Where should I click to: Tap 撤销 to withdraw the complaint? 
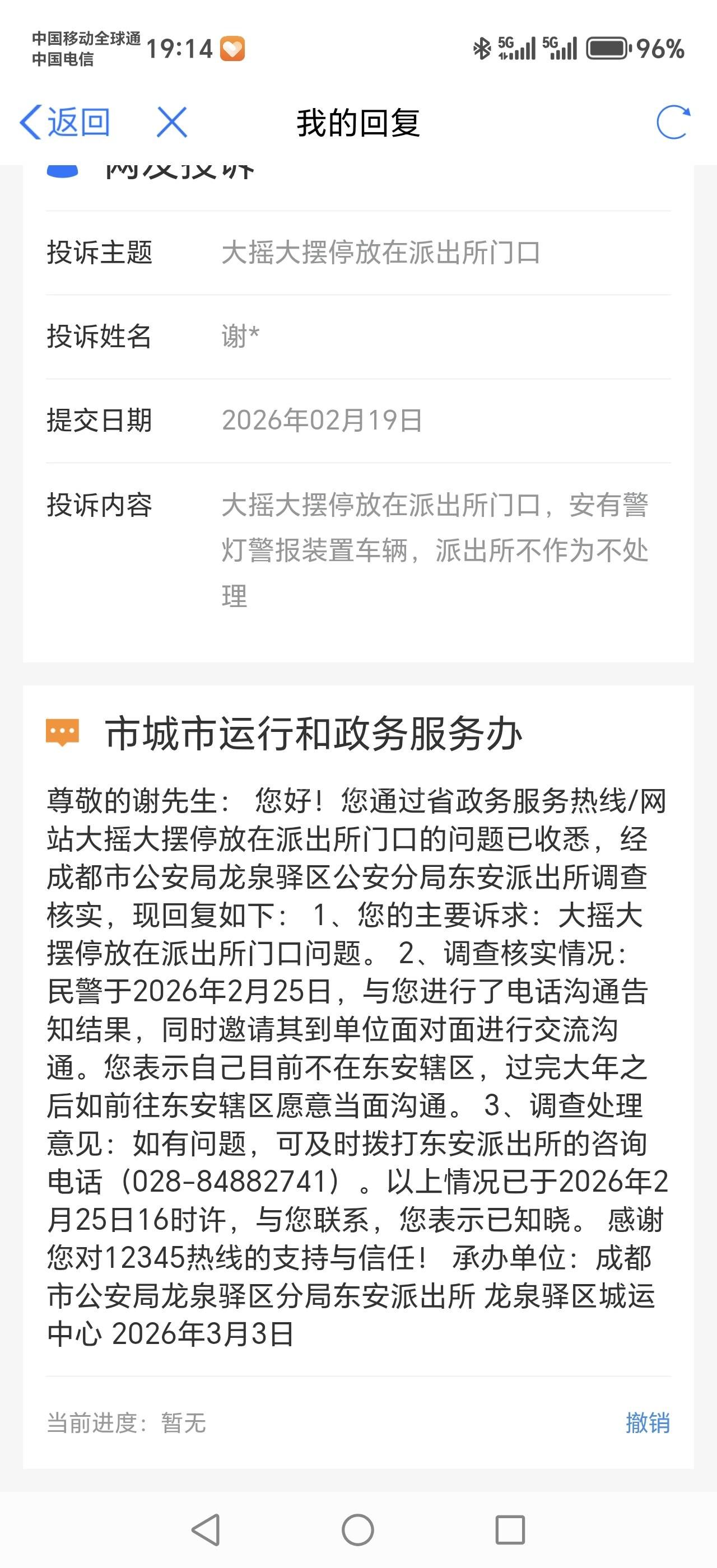click(647, 1423)
